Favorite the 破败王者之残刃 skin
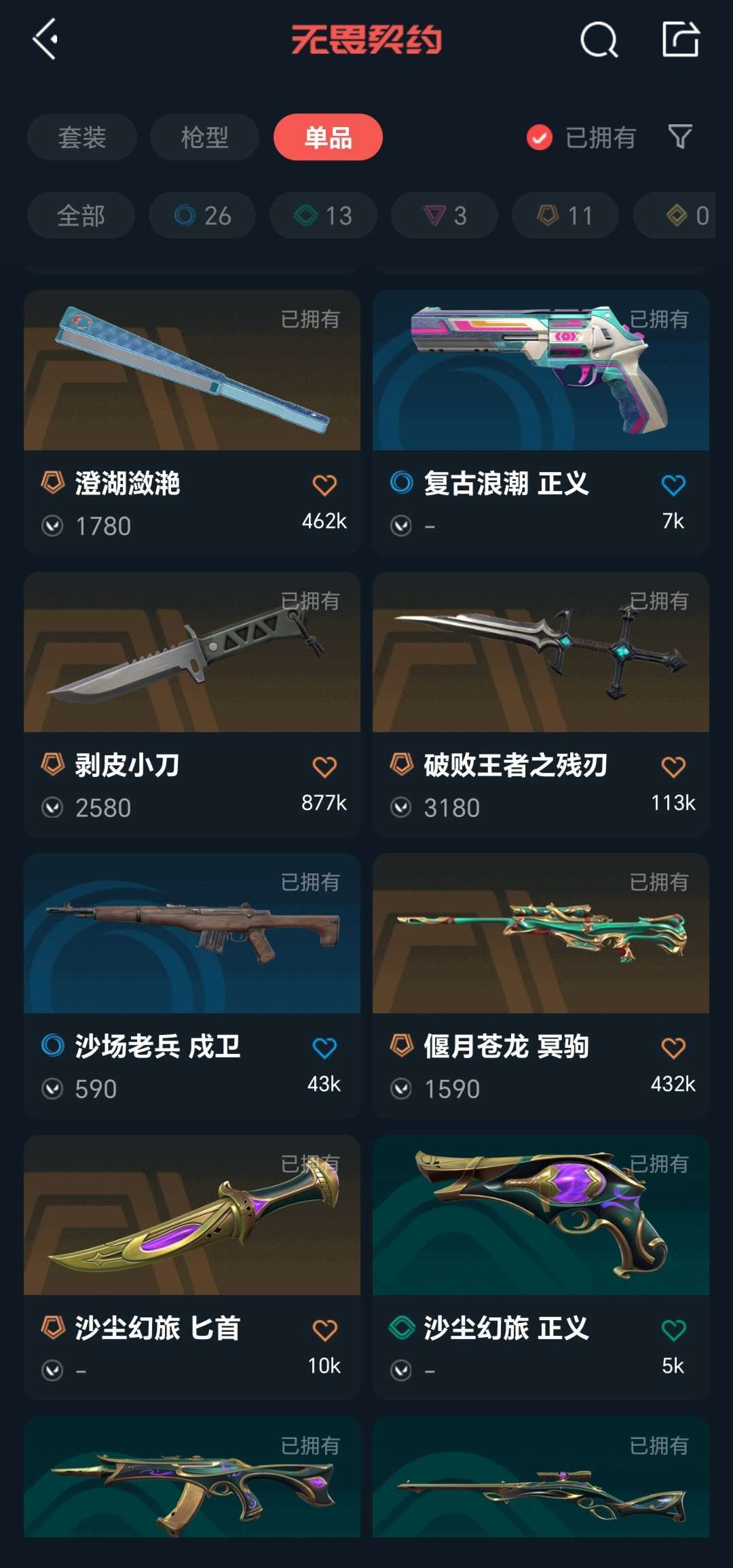 (673, 767)
